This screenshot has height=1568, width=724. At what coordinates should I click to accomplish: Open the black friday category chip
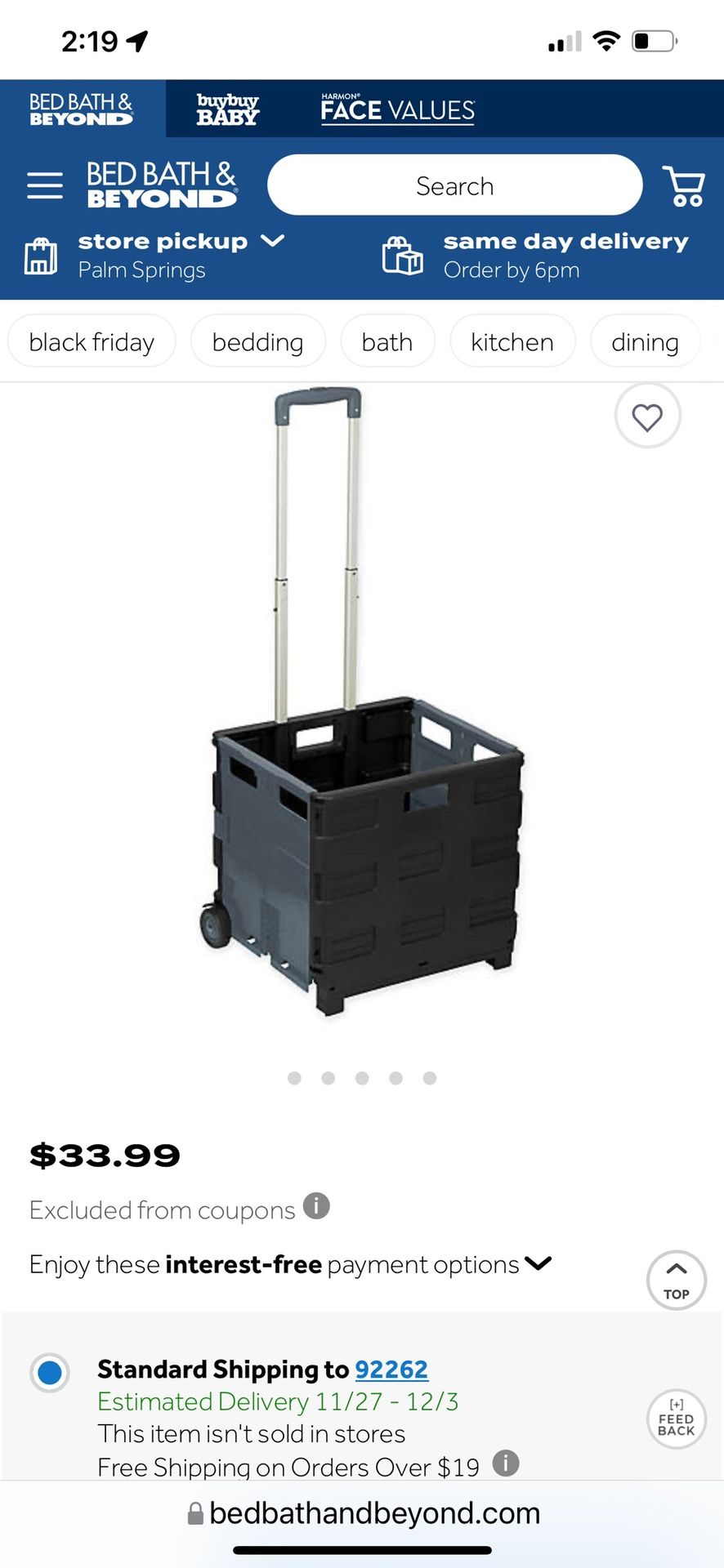click(92, 341)
